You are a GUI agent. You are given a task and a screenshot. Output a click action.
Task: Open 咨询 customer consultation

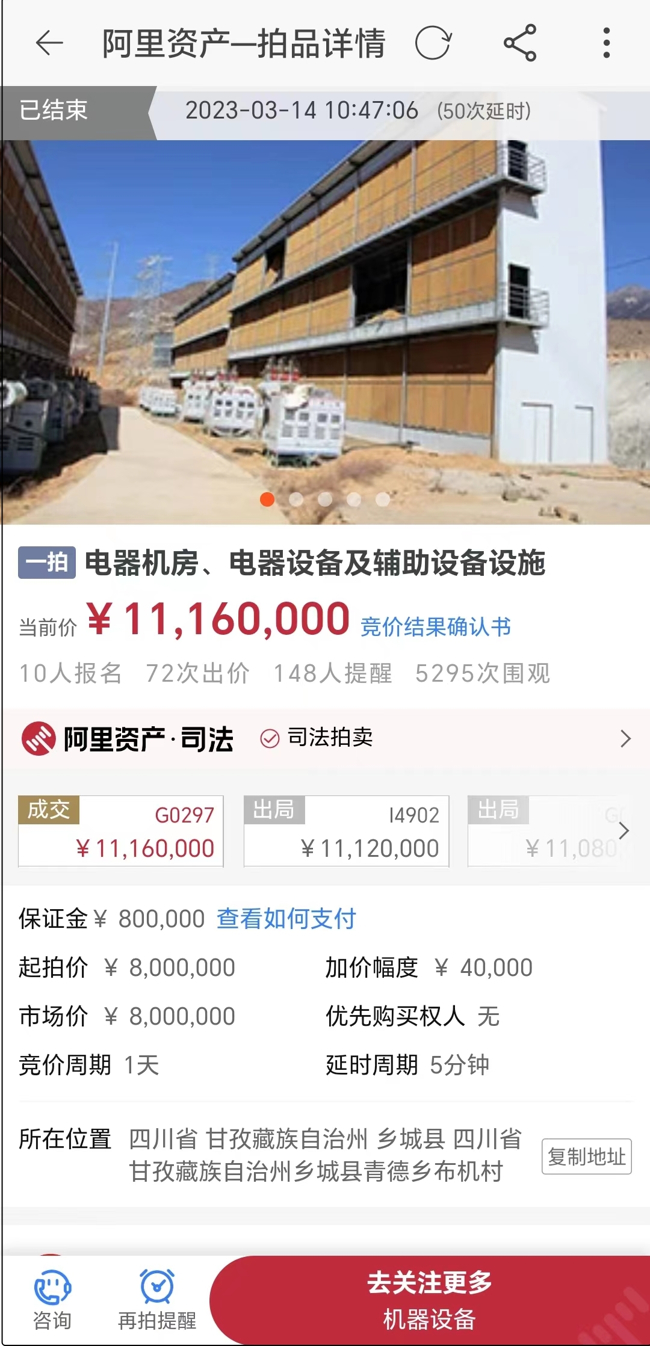pyautogui.click(x=52, y=1300)
